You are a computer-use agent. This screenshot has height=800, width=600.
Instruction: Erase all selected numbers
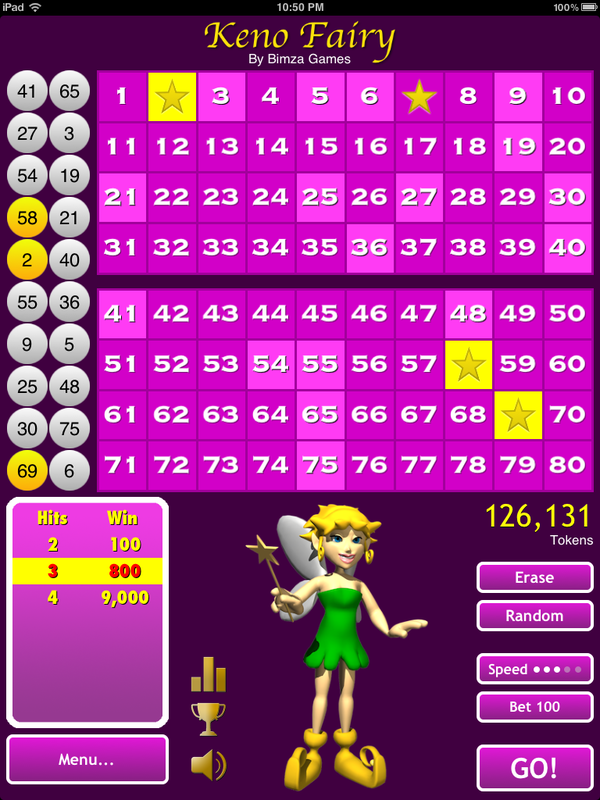534,578
